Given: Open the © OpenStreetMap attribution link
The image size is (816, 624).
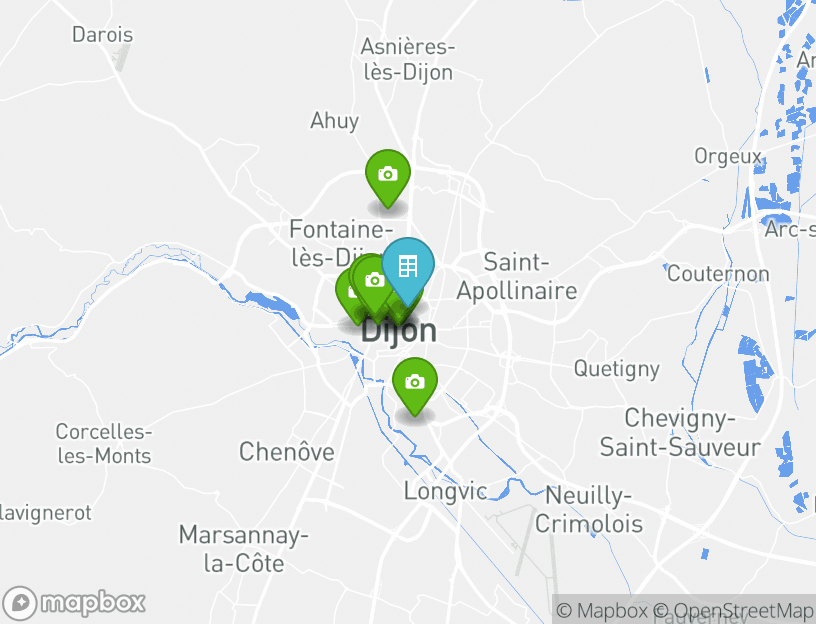Looking at the screenshot, I should [733, 610].
